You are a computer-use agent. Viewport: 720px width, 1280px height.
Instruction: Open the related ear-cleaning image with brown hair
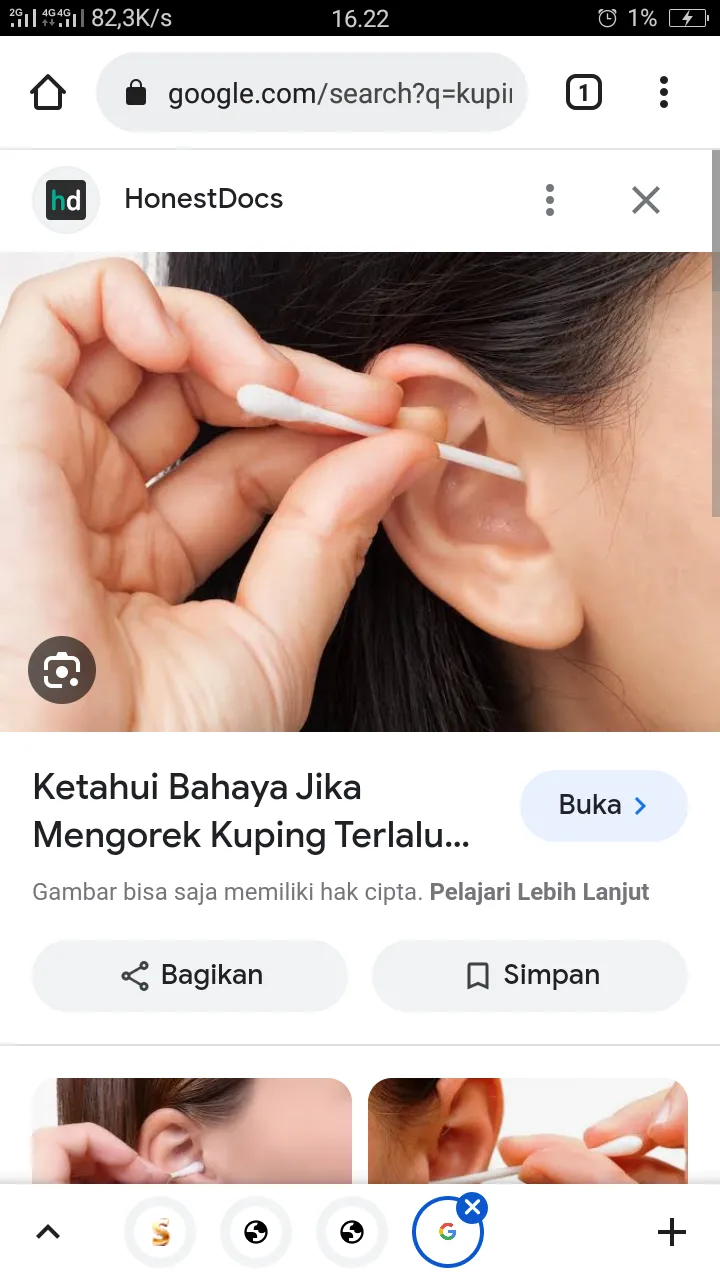pos(192,1130)
